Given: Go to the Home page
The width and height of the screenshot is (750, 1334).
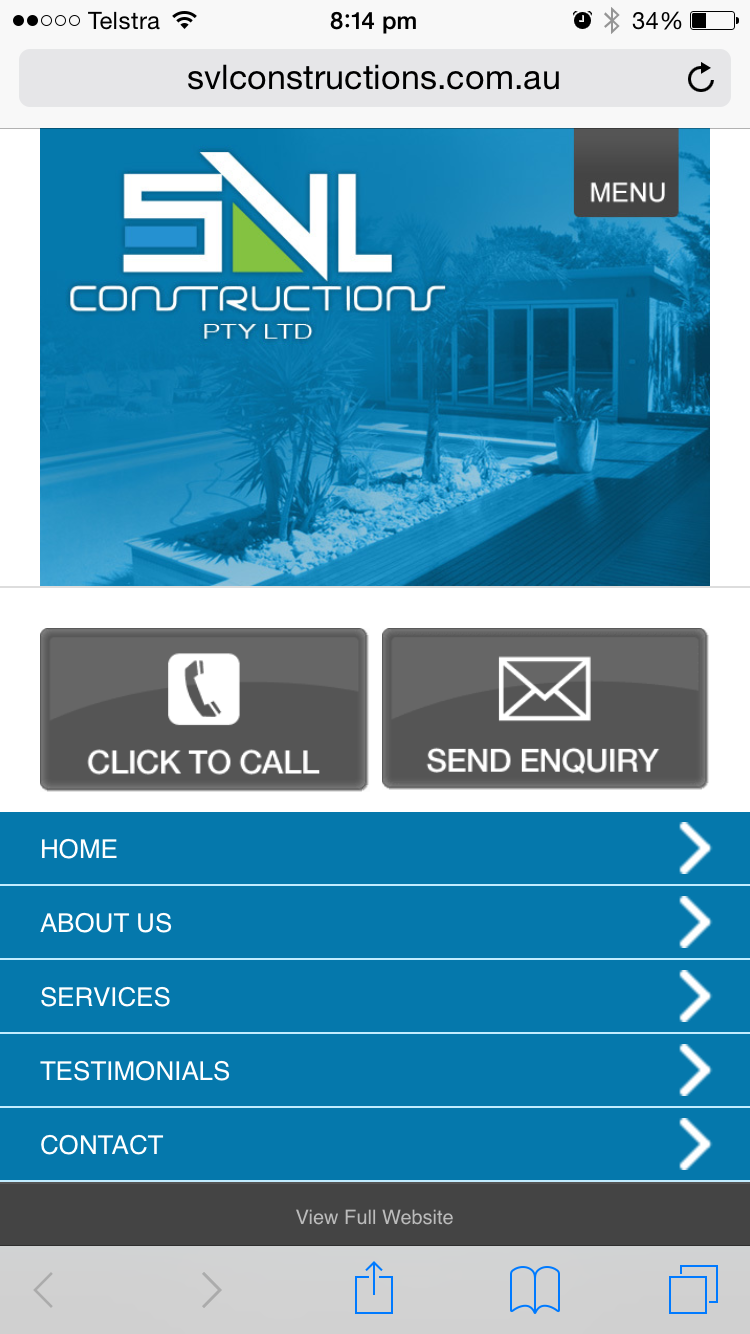Looking at the screenshot, I should point(375,849).
